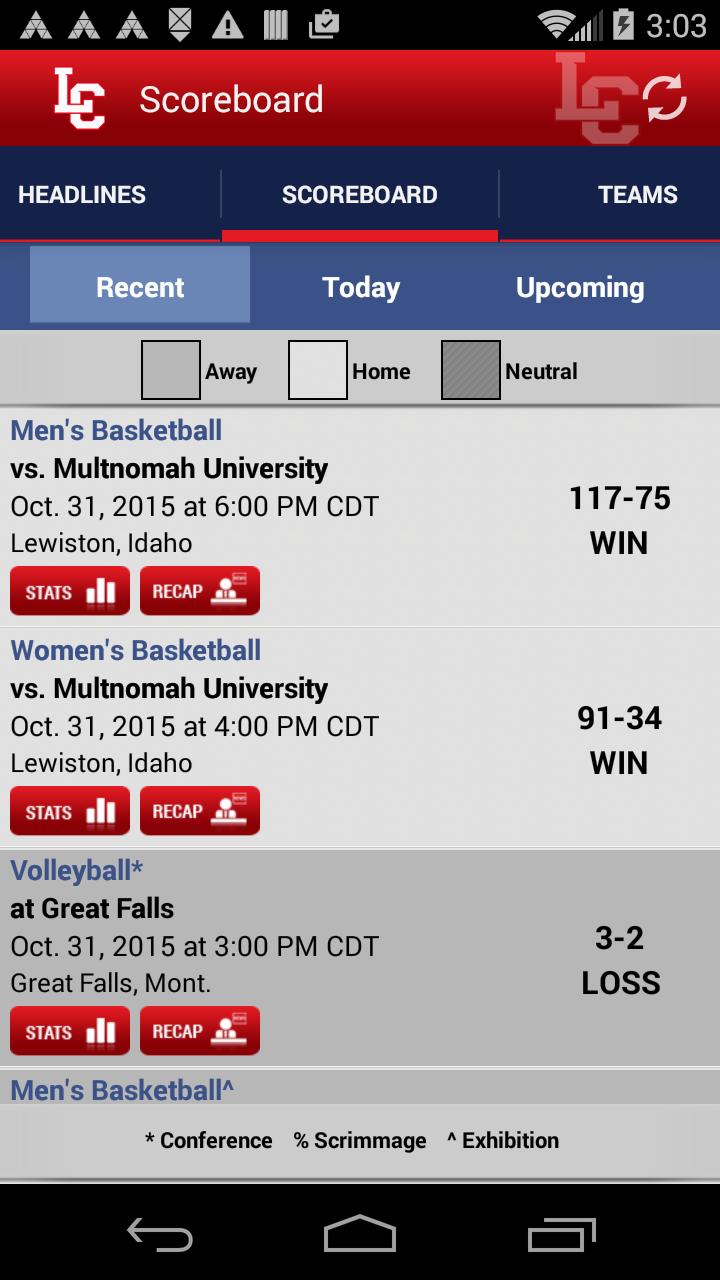The height and width of the screenshot is (1280, 720).
Task: Switch to the Headlines tab
Action: 82,195
